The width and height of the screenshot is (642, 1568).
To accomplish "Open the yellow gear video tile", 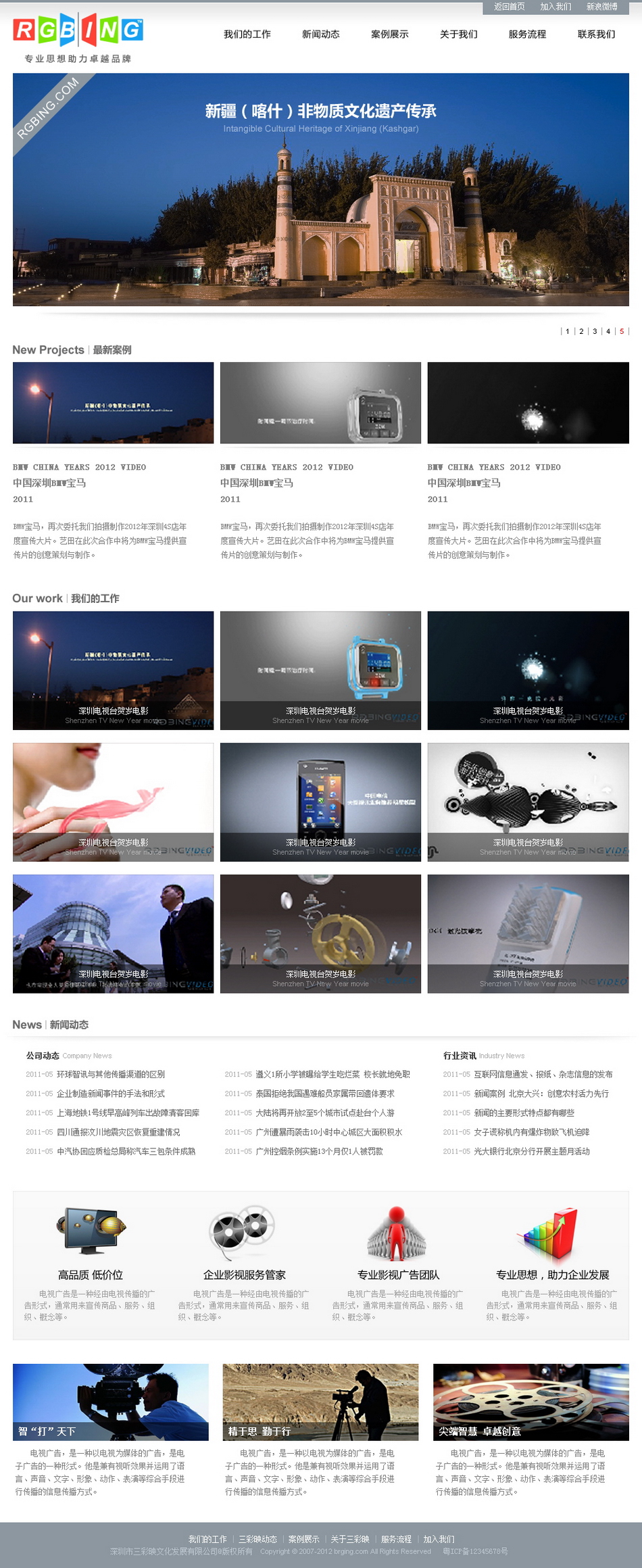I will pyautogui.click(x=320, y=933).
